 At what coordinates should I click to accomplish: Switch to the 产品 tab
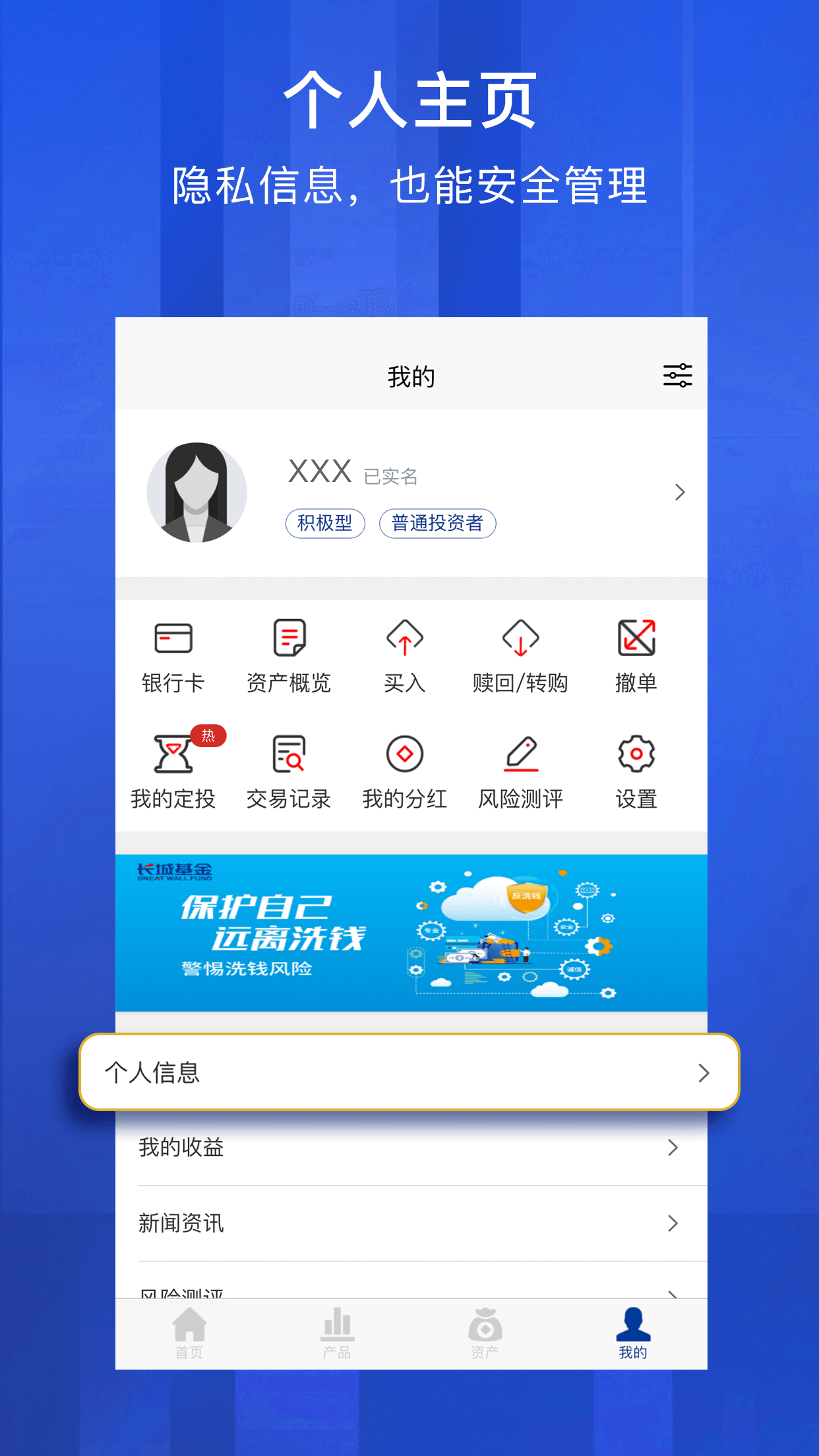(336, 1333)
